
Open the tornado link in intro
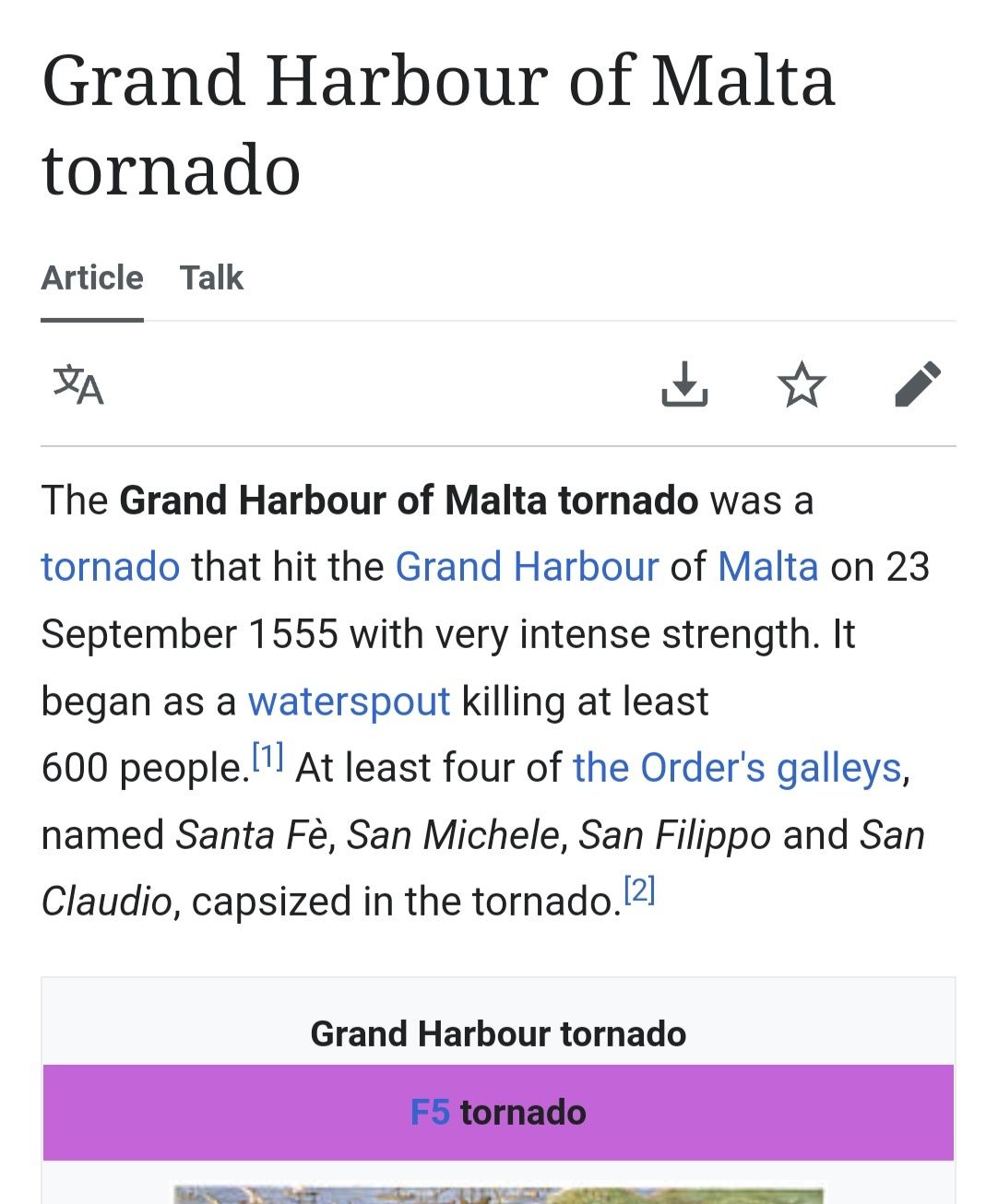tap(111, 567)
